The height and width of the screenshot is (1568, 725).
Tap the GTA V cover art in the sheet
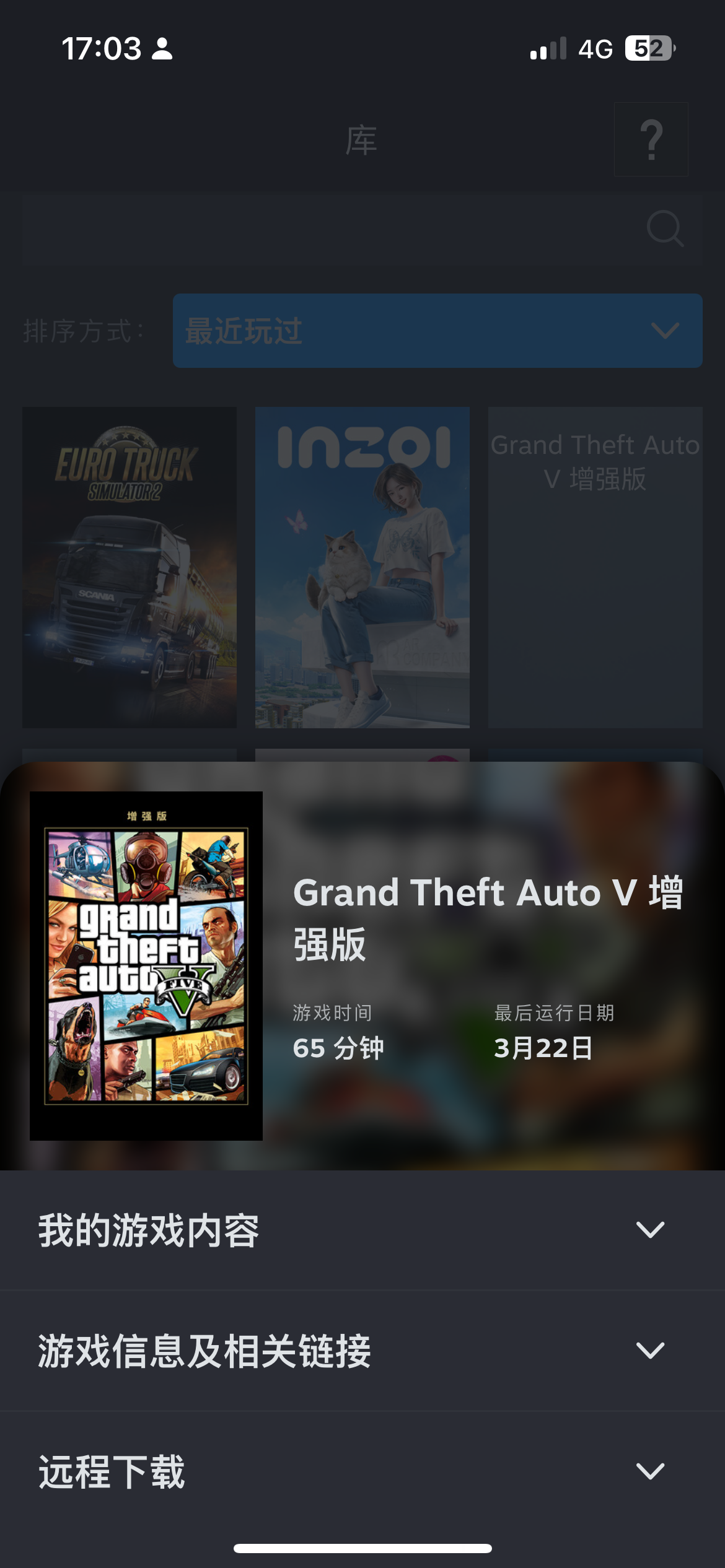click(x=146, y=966)
